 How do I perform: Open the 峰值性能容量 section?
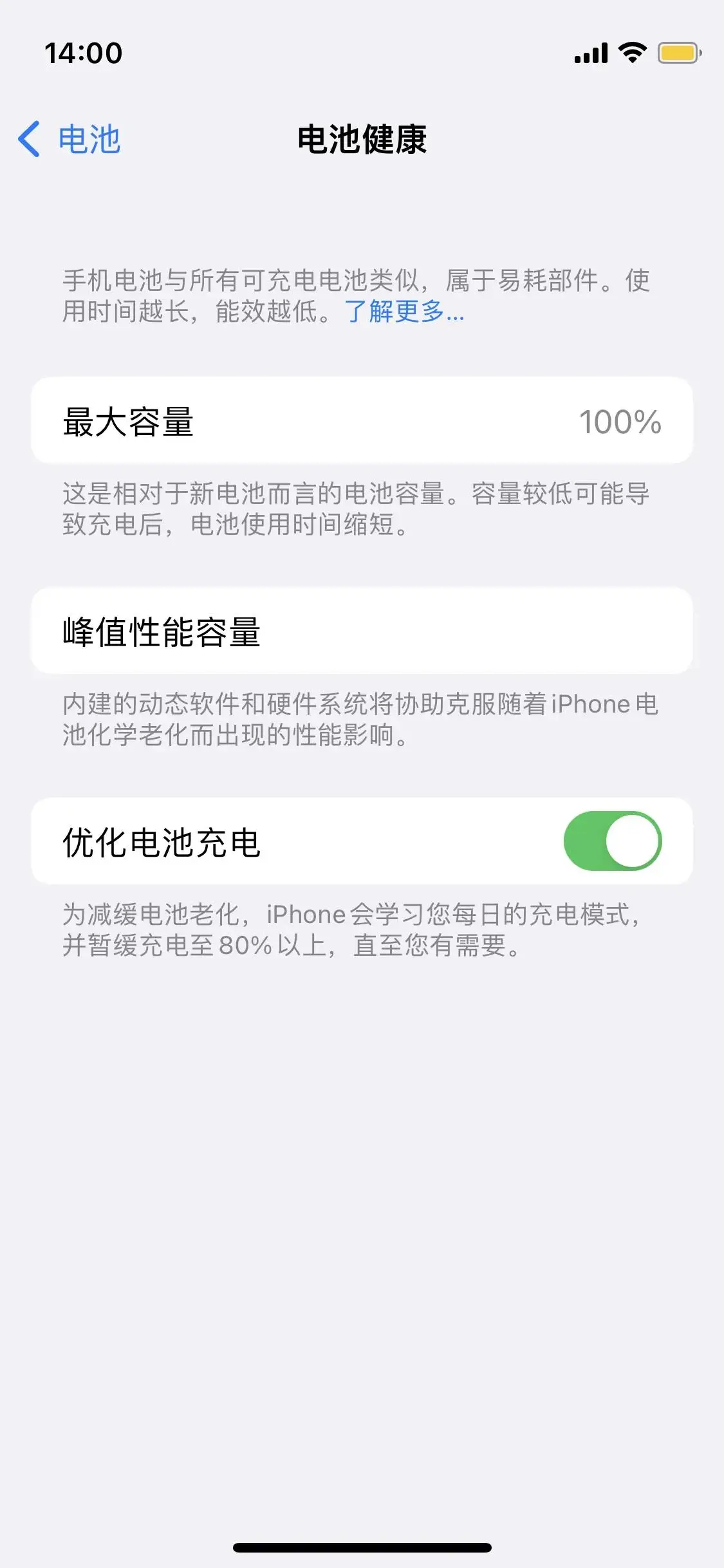[362, 630]
